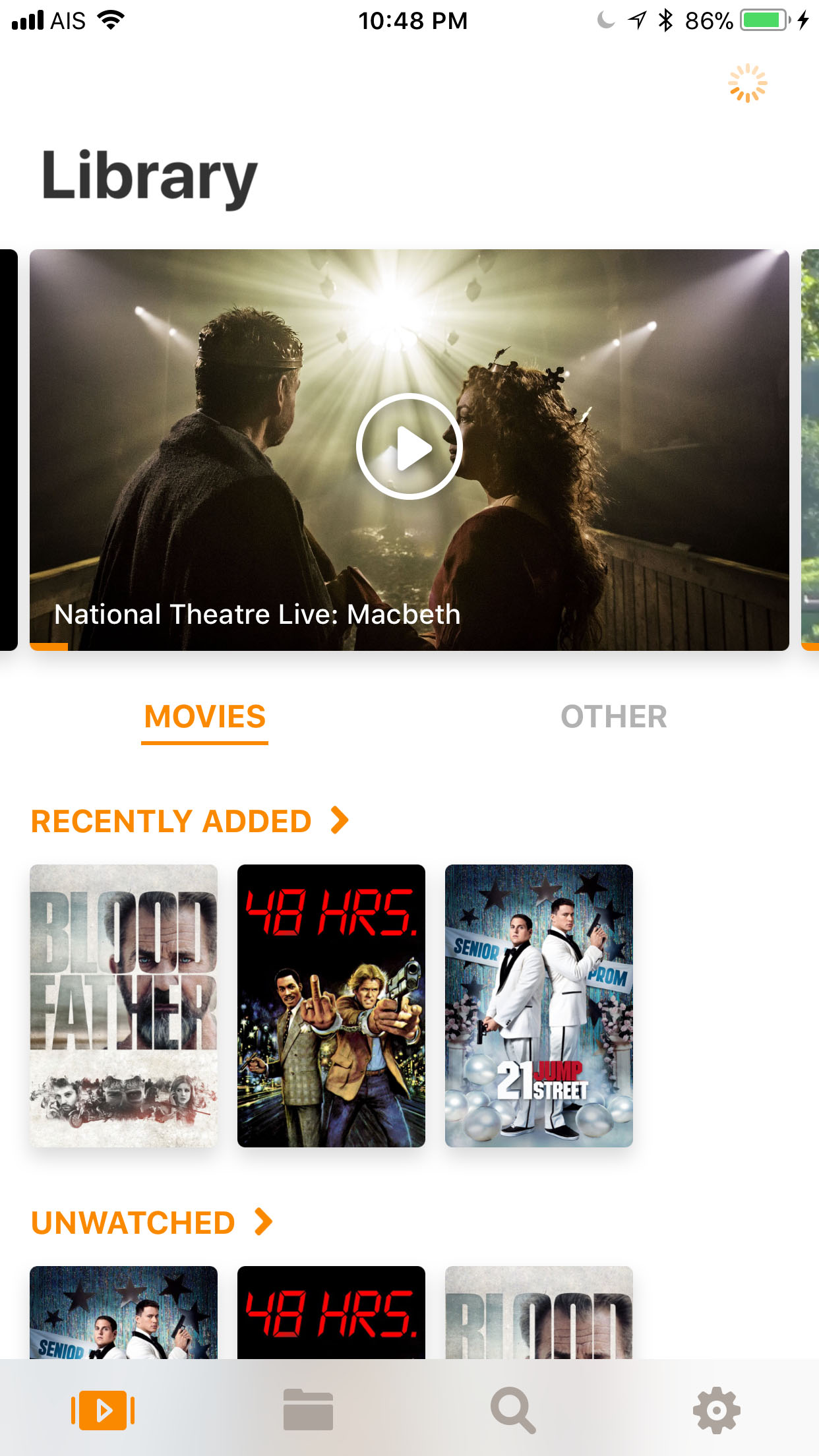Open 21 Jump Street in Unwatched
Viewport: 819px width, 1456px height.
click(123, 1312)
